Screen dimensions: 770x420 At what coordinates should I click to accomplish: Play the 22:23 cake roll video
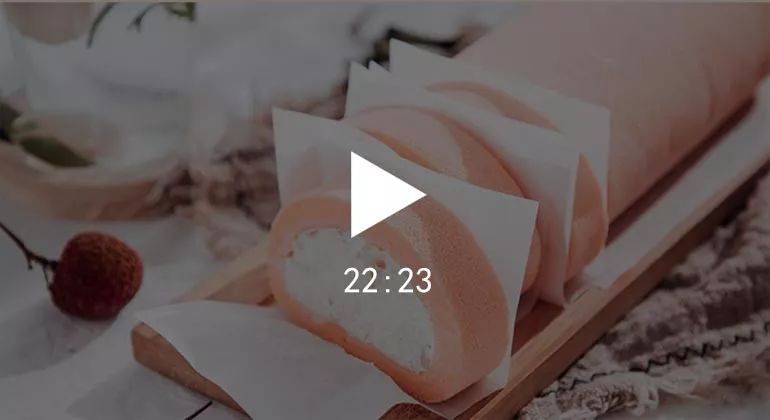[x=384, y=196]
